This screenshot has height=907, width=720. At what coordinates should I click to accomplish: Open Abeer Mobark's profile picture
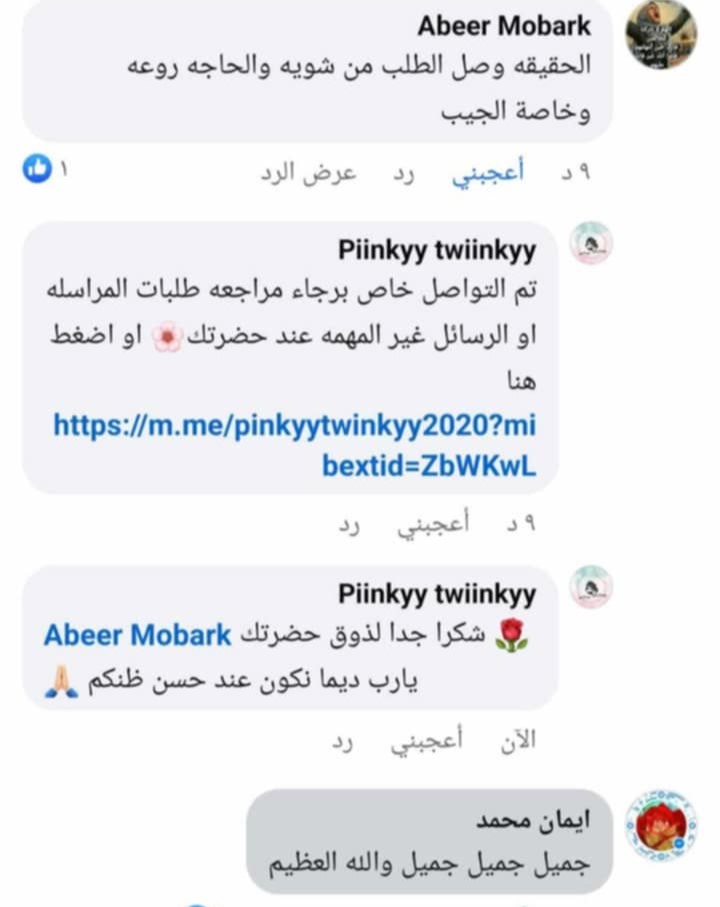tap(661, 36)
